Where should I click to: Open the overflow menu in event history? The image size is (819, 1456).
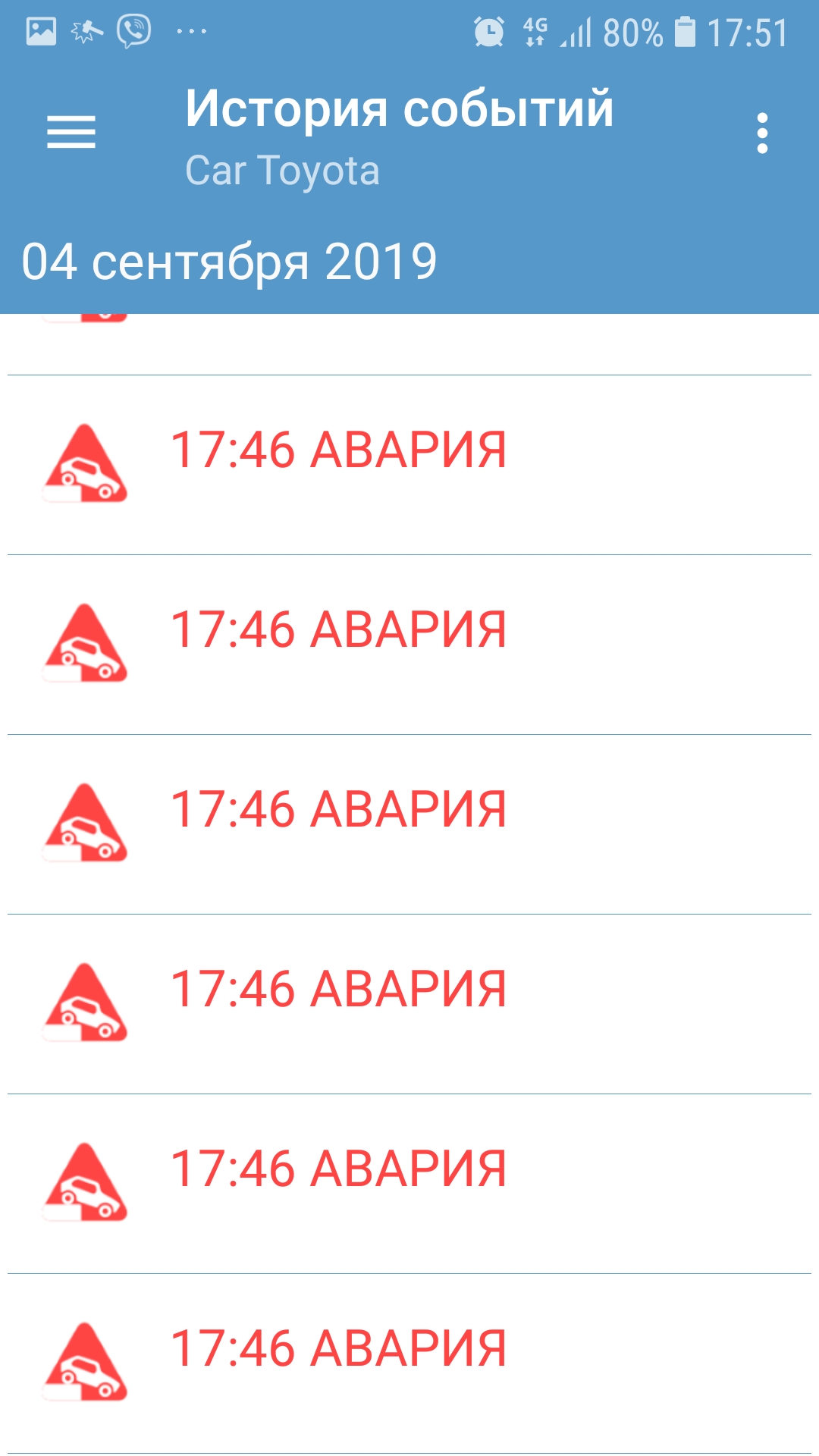pyautogui.click(x=762, y=133)
